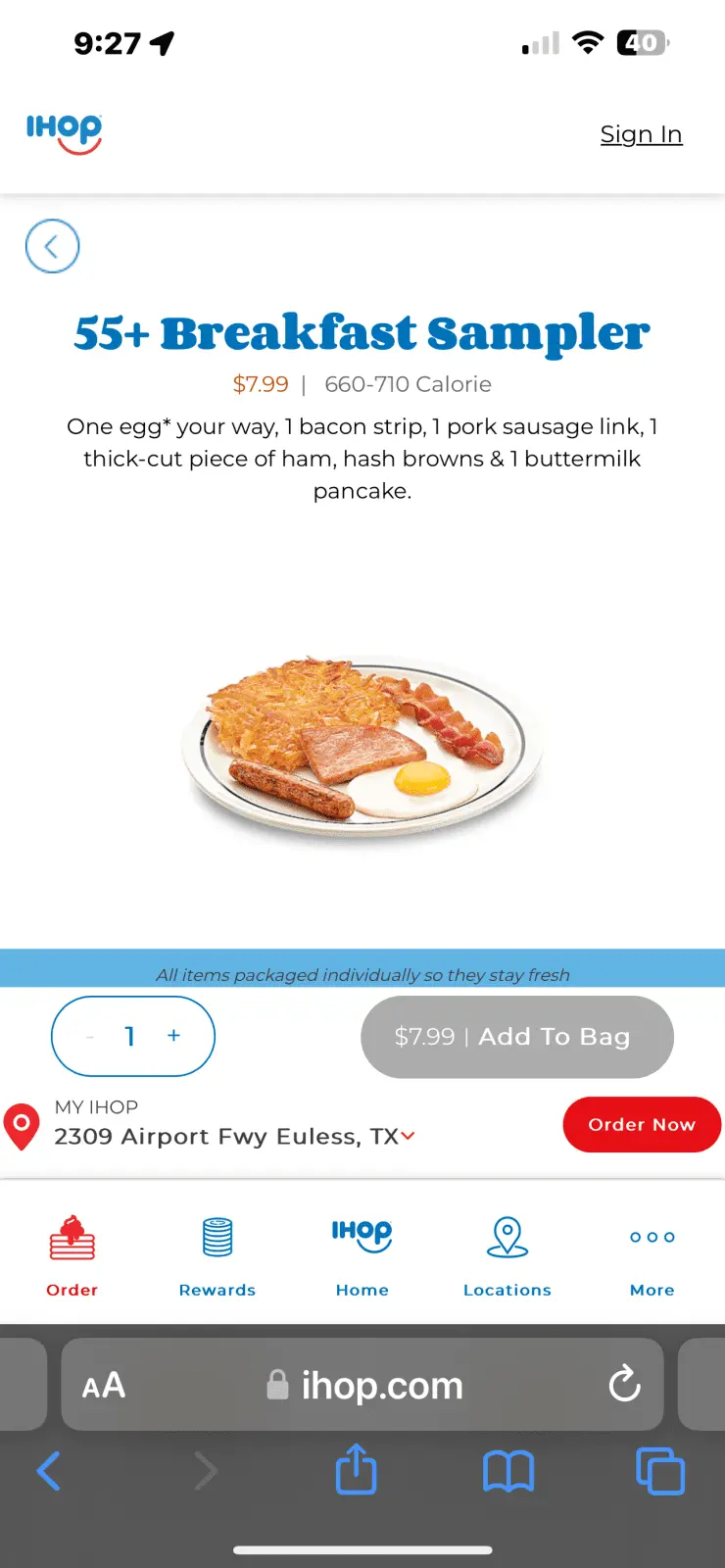This screenshot has height=1568, width=725.
Task: Decrease quantity with the minus button
Action: click(90, 1036)
